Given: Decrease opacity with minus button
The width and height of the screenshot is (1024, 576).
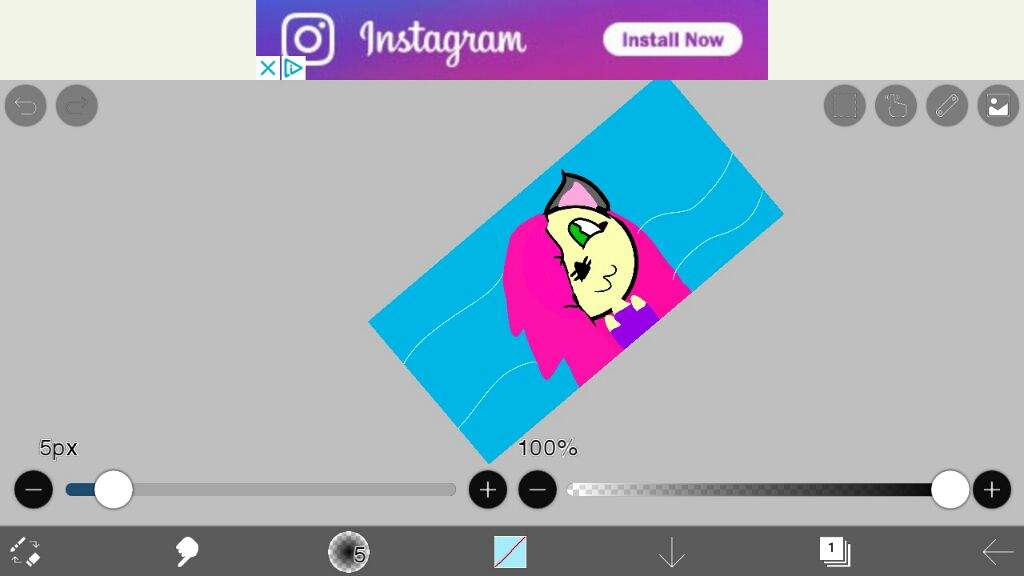Looking at the screenshot, I should (x=538, y=490).
